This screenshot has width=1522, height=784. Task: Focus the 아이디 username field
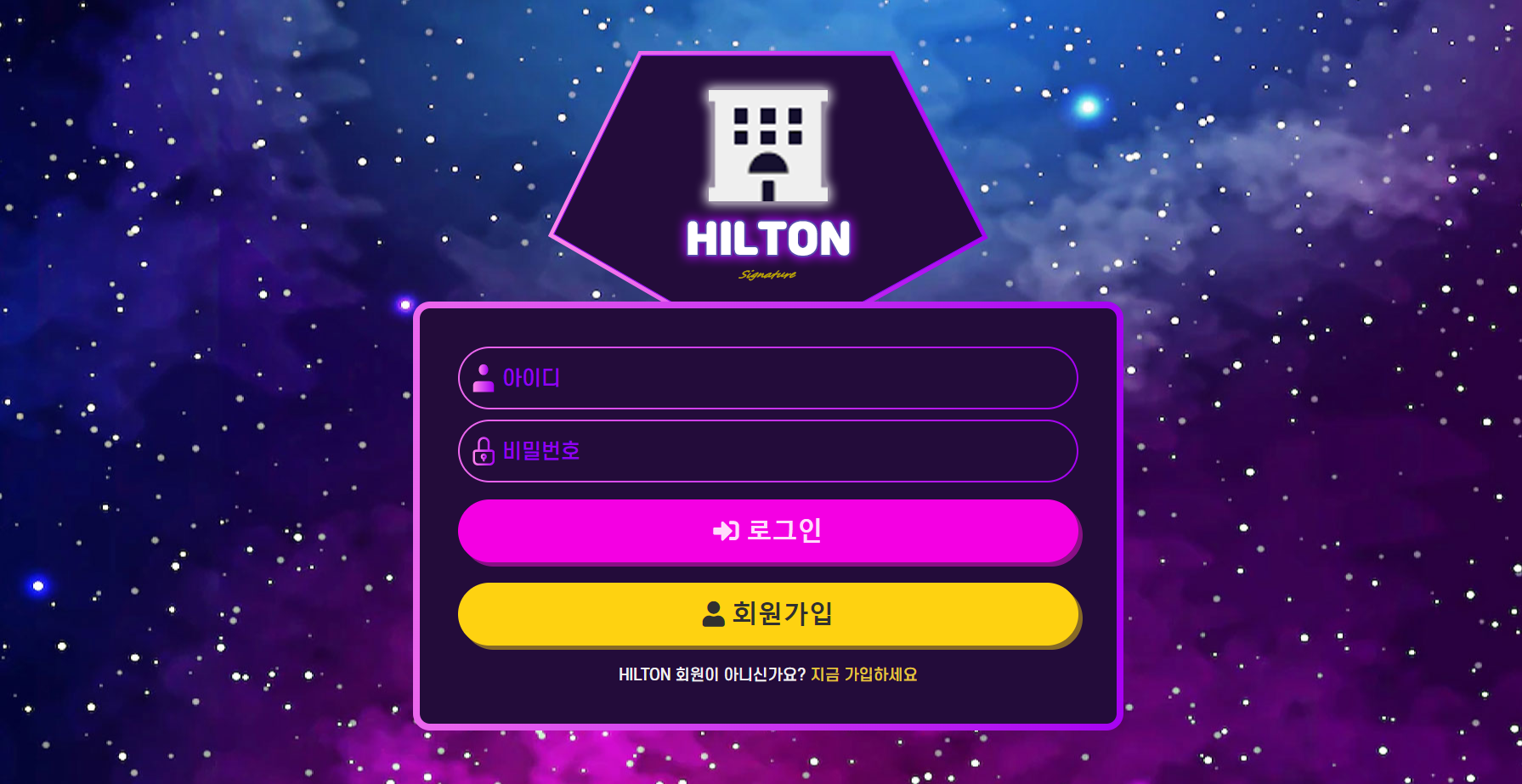(767, 378)
